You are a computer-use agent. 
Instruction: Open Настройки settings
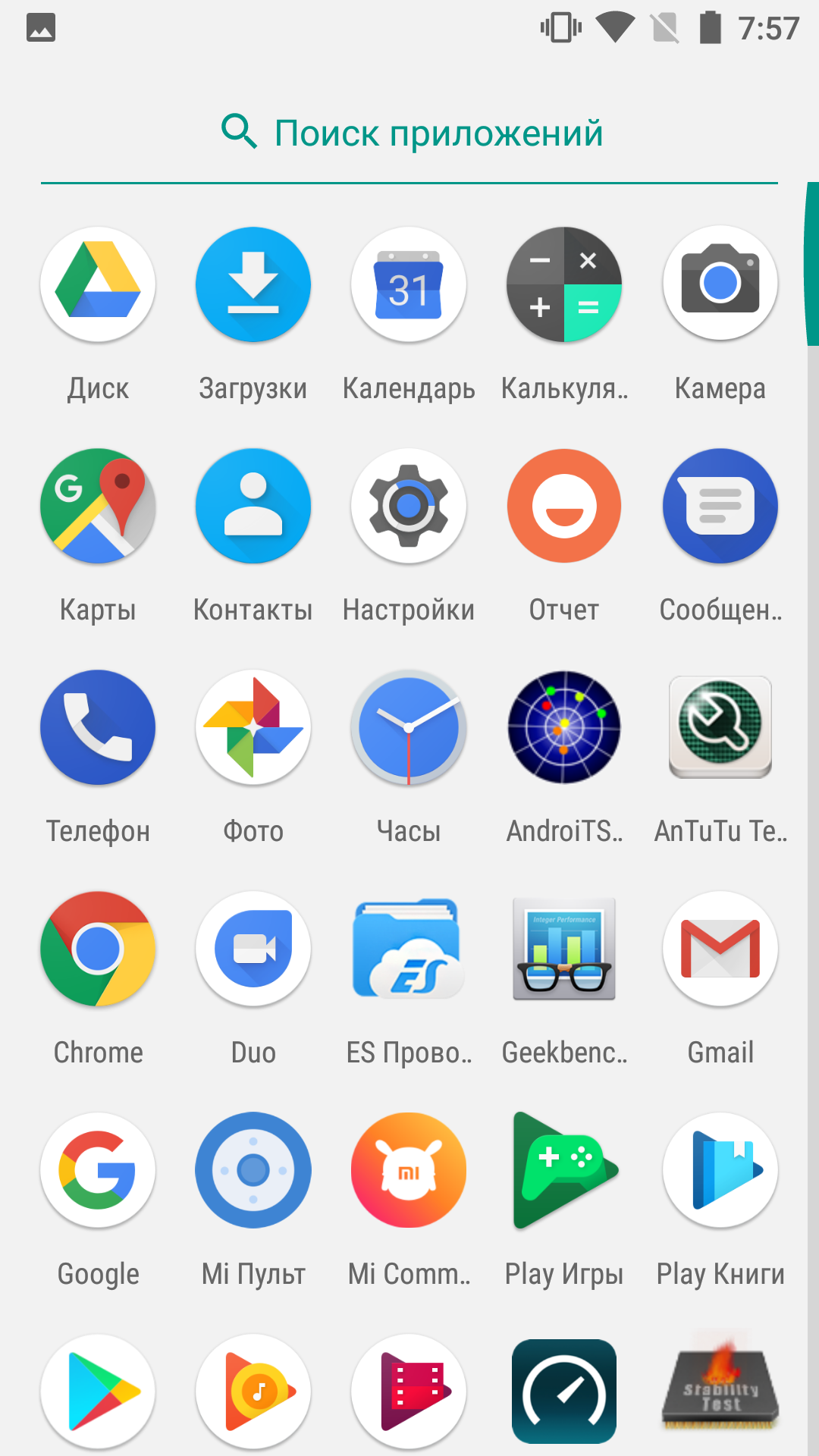[409, 506]
